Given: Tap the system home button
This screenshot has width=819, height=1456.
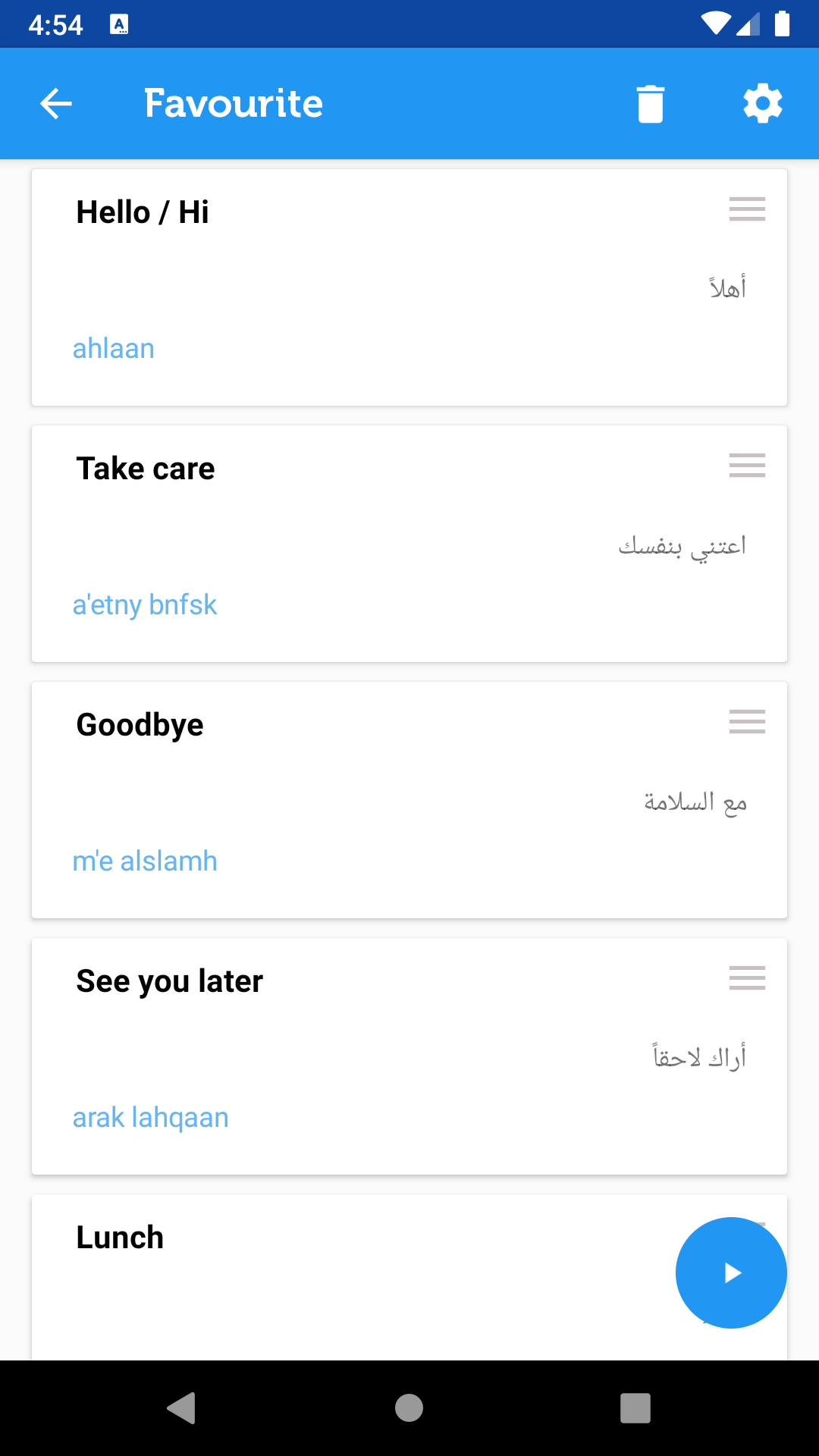Looking at the screenshot, I should click(409, 1408).
